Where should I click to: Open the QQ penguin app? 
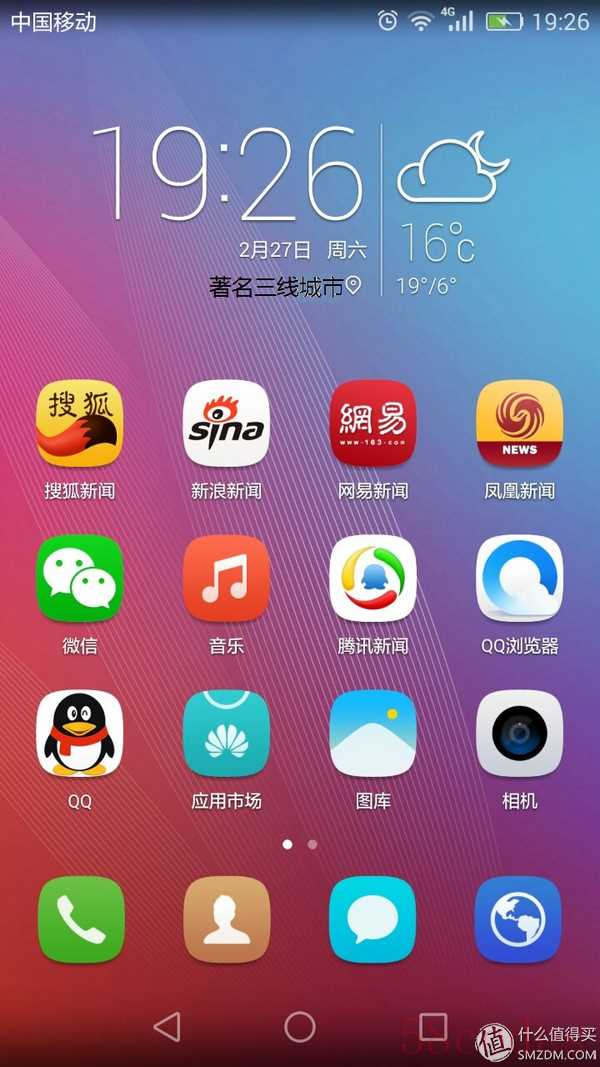point(80,734)
